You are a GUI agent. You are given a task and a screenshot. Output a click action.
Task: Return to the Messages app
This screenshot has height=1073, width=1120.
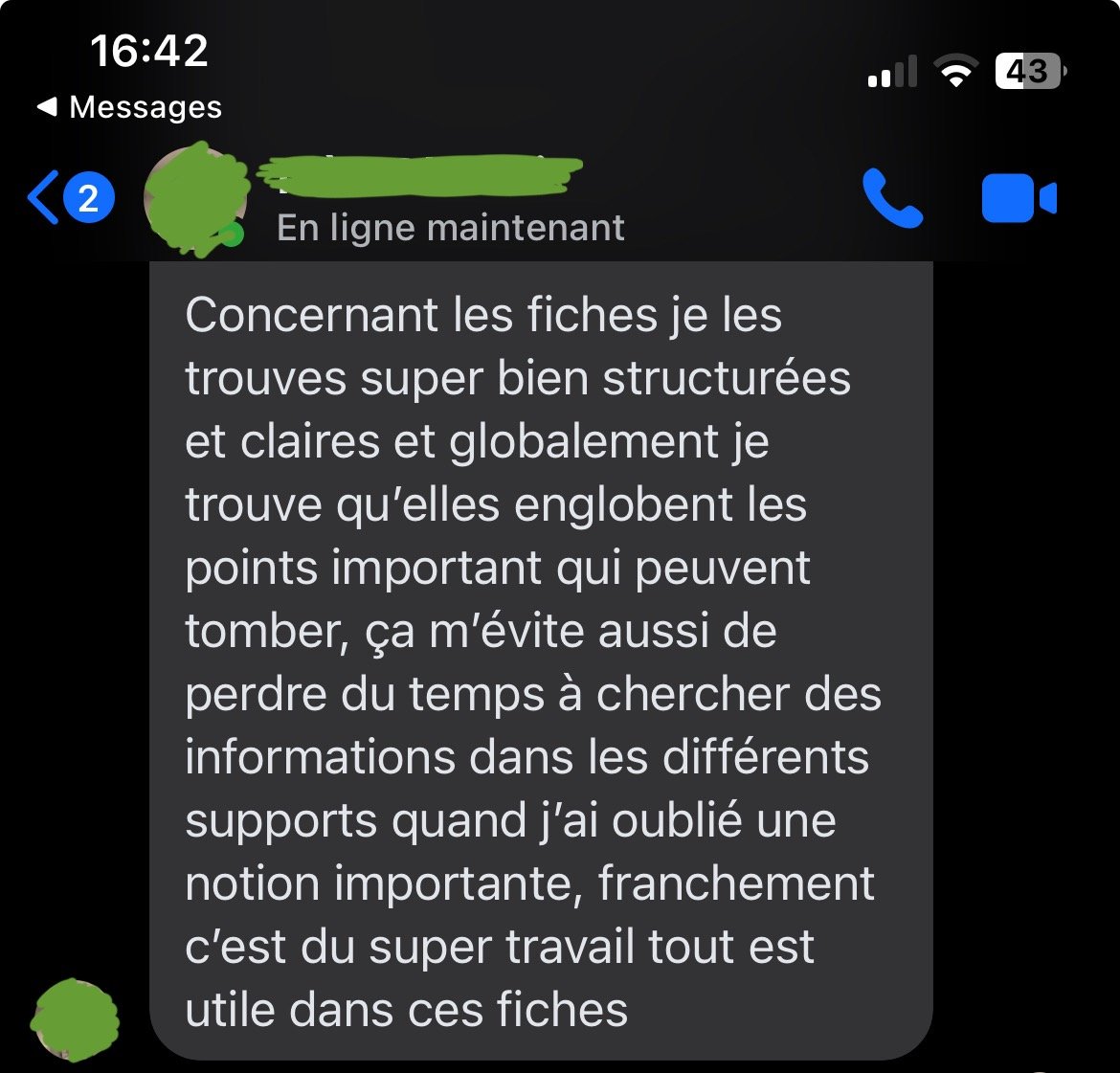pyautogui.click(x=129, y=107)
